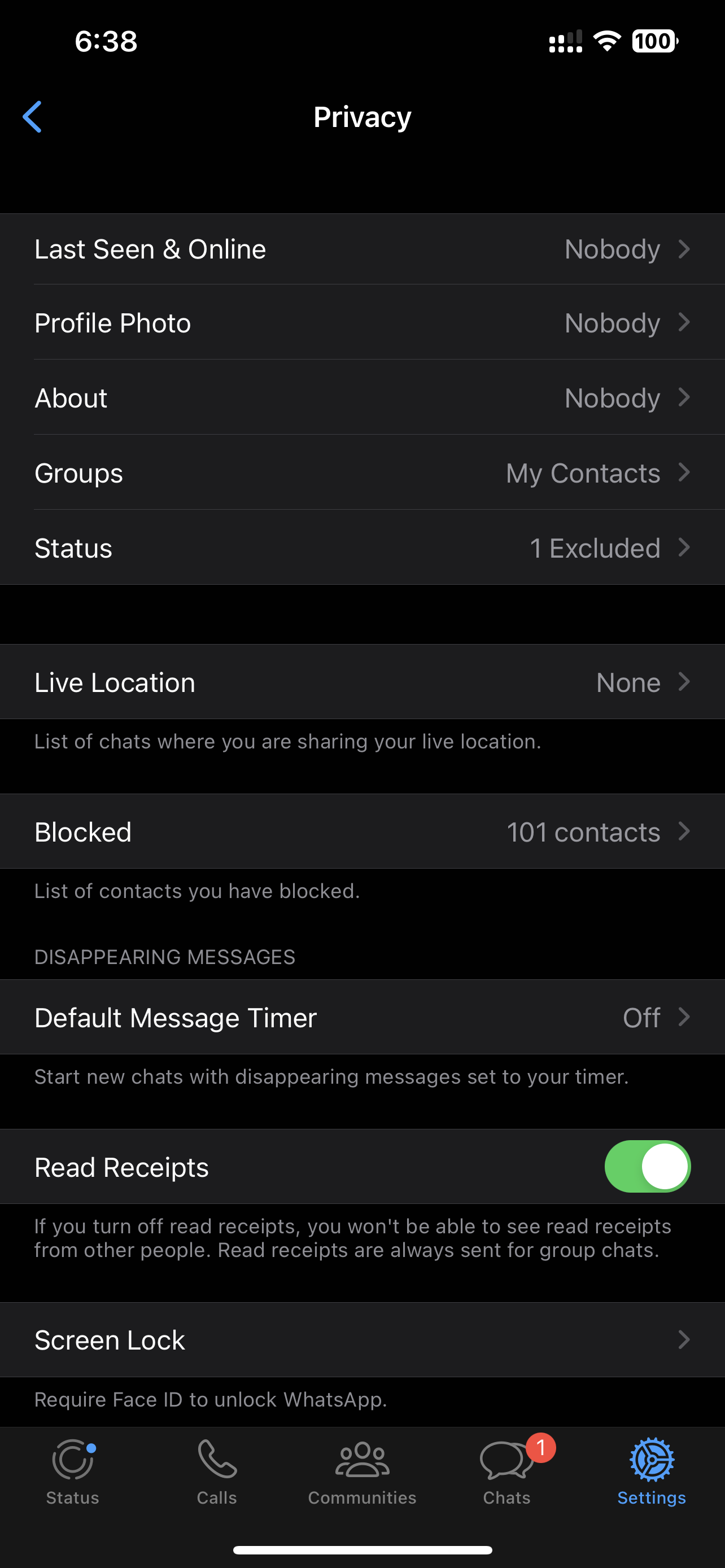Expand the Groups privacy setting
Viewport: 725px width, 1568px height.
[362, 473]
